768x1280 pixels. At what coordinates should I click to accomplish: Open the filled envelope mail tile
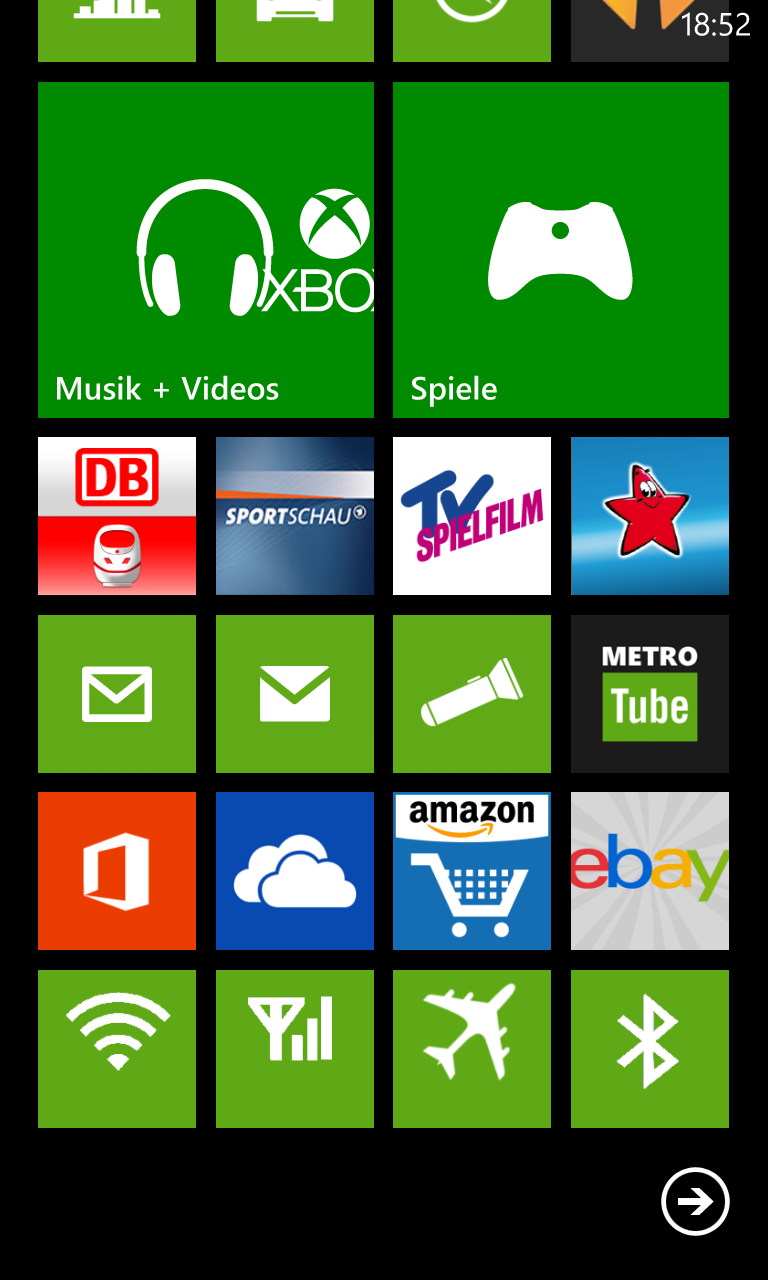(295, 694)
